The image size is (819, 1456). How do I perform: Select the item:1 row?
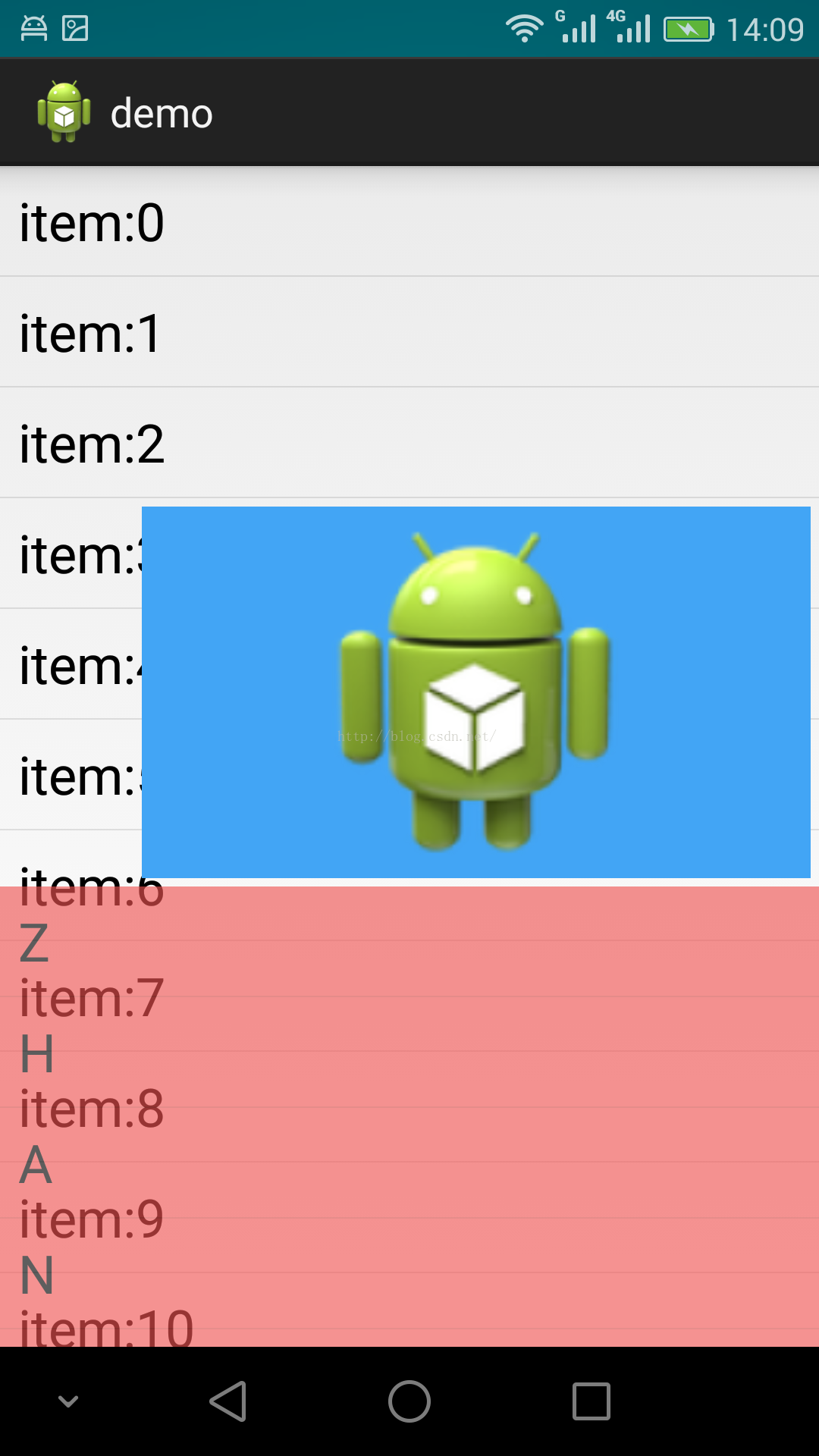pyautogui.click(x=409, y=332)
